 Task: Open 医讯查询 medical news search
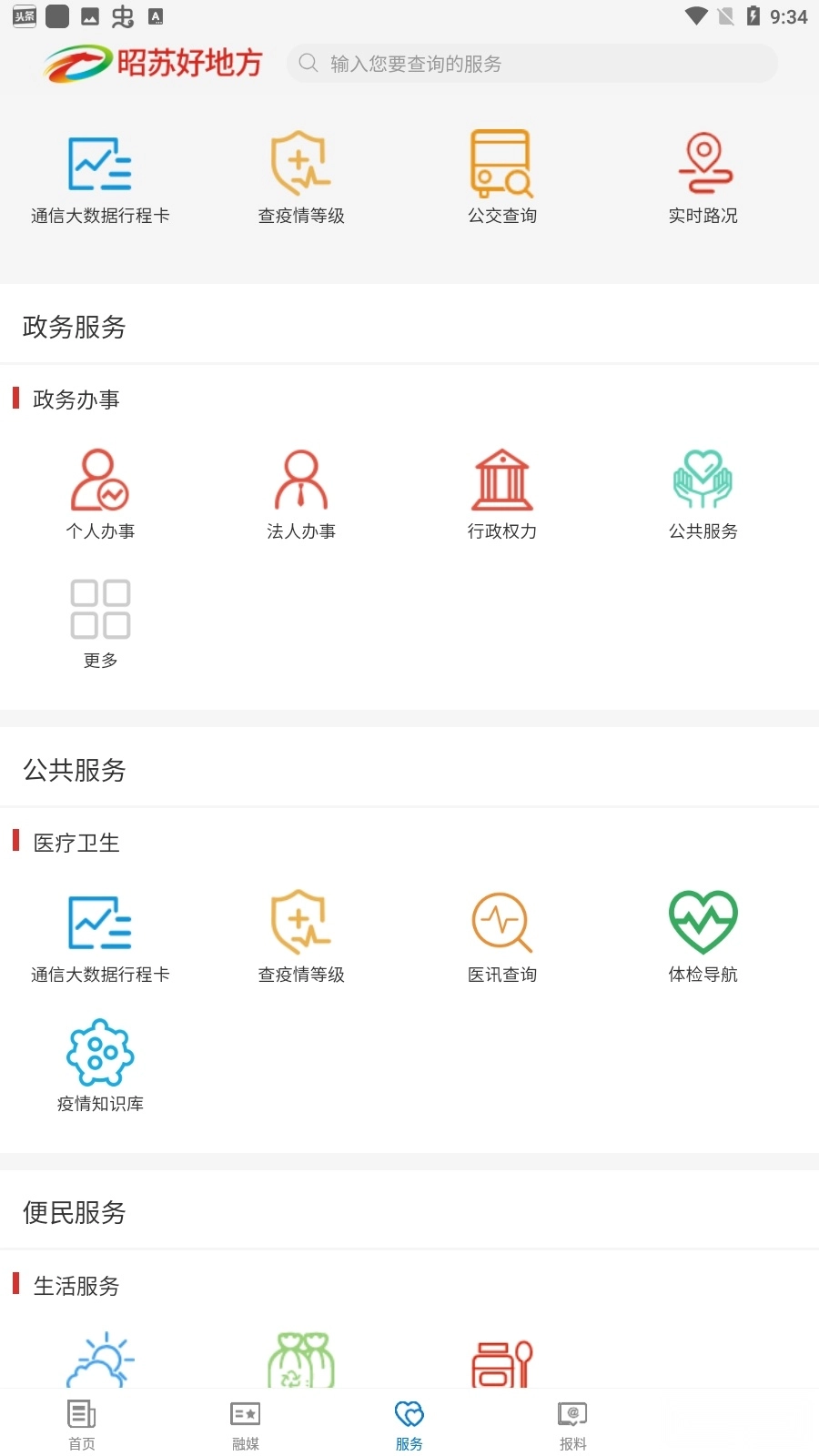point(501,923)
